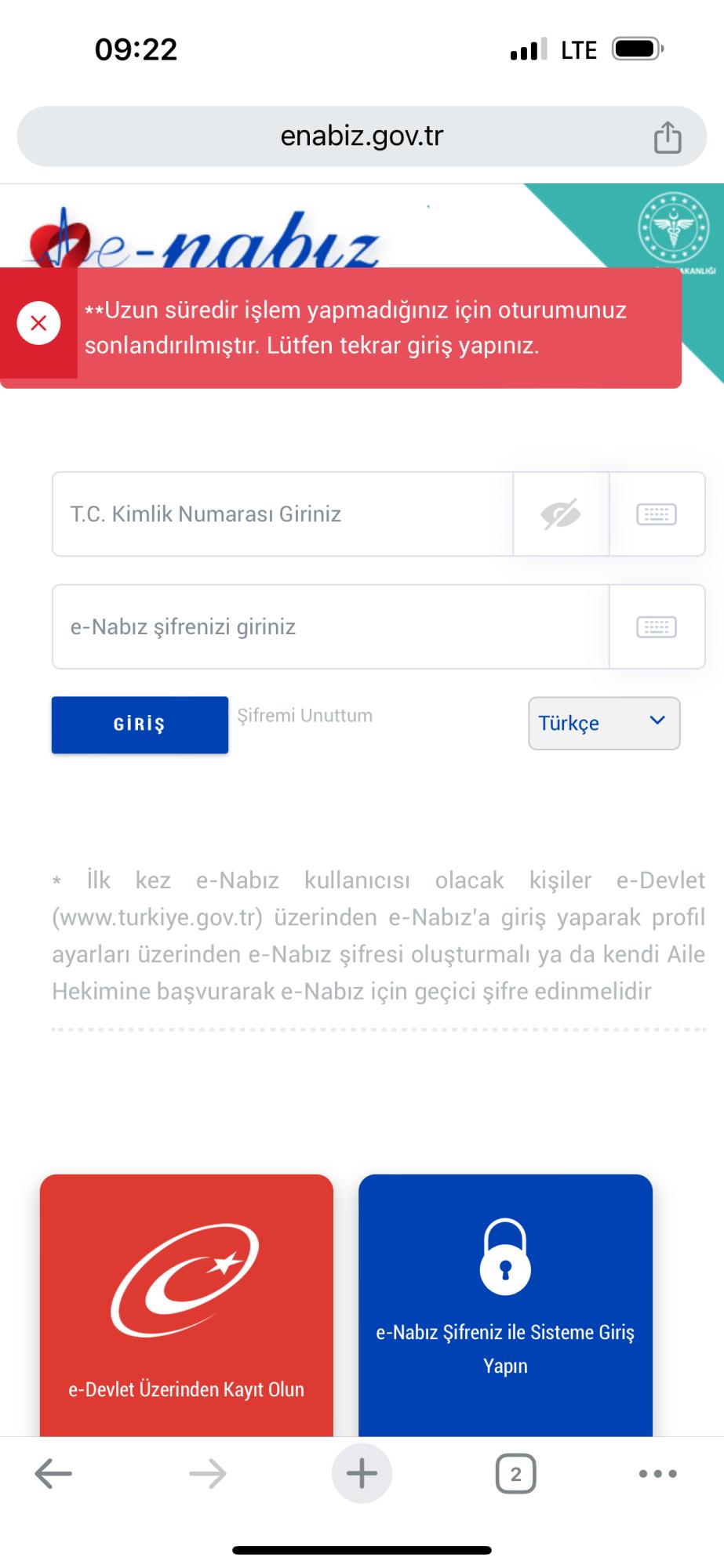The height and width of the screenshot is (1568, 724).
Task: Expand the Türkçe language dropdown
Action: (x=603, y=723)
